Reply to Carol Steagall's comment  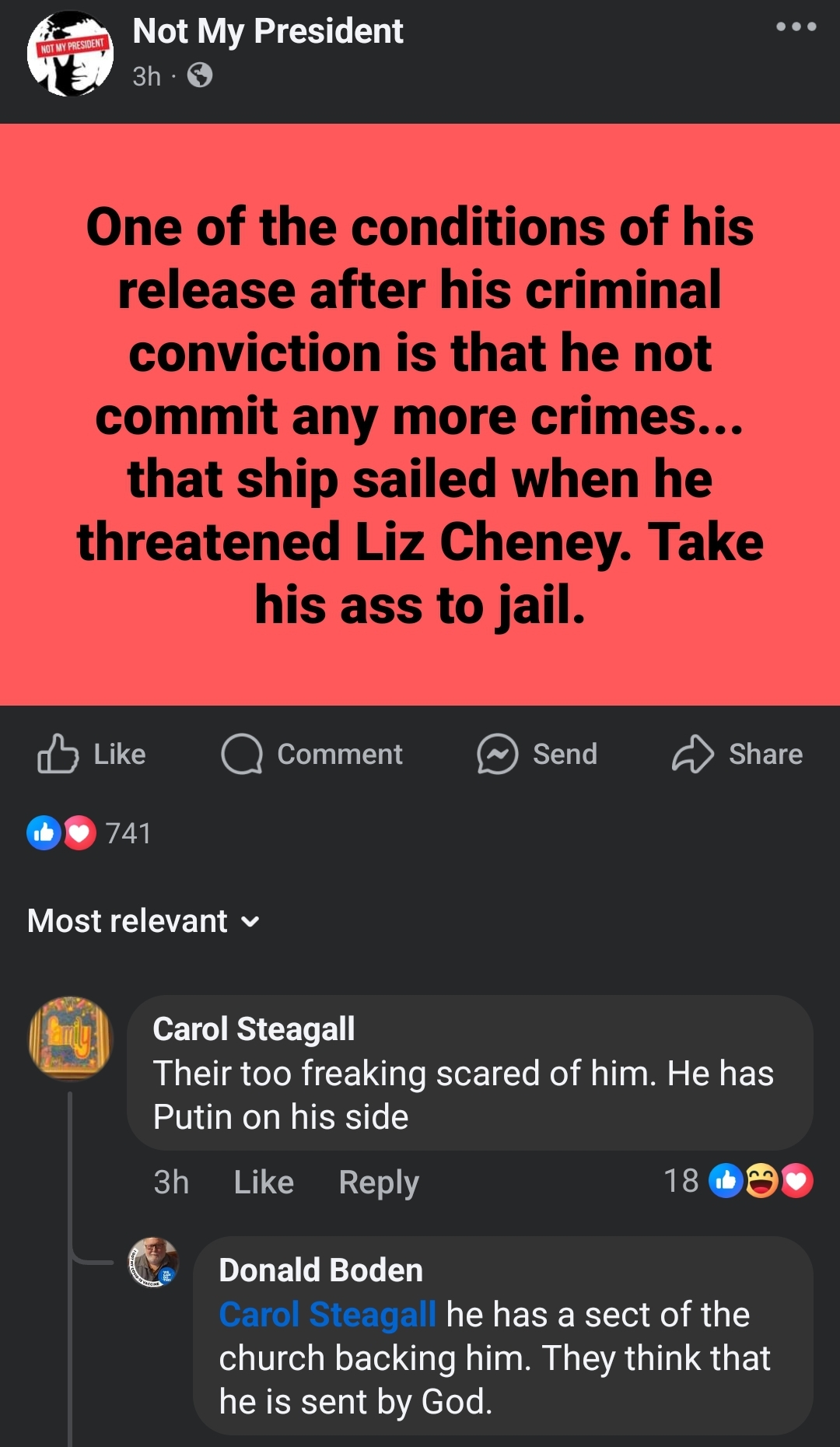(x=379, y=1182)
